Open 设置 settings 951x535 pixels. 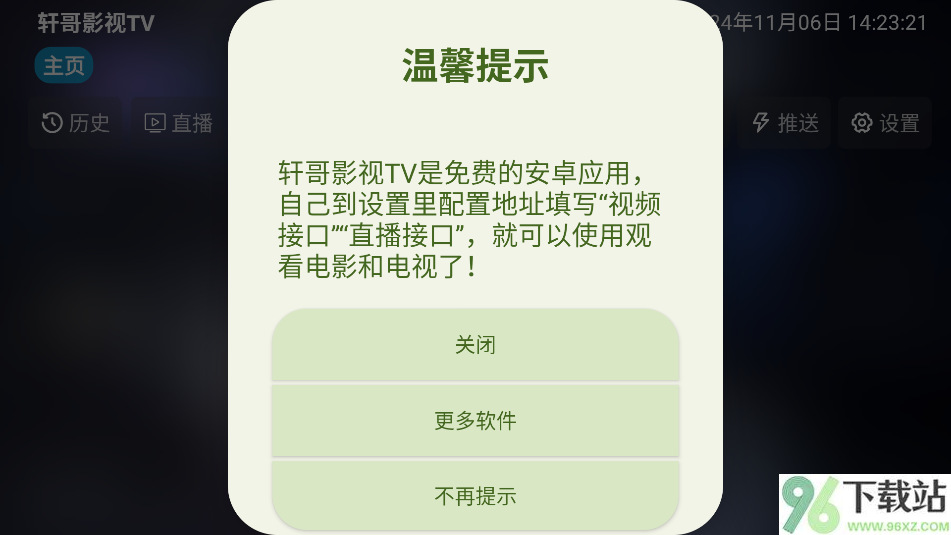885,123
